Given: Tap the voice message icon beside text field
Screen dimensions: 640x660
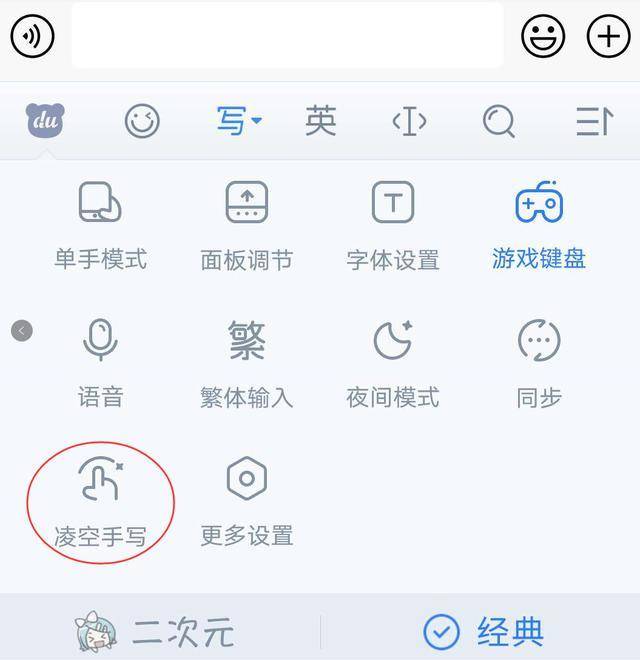Looking at the screenshot, I should point(32,37).
